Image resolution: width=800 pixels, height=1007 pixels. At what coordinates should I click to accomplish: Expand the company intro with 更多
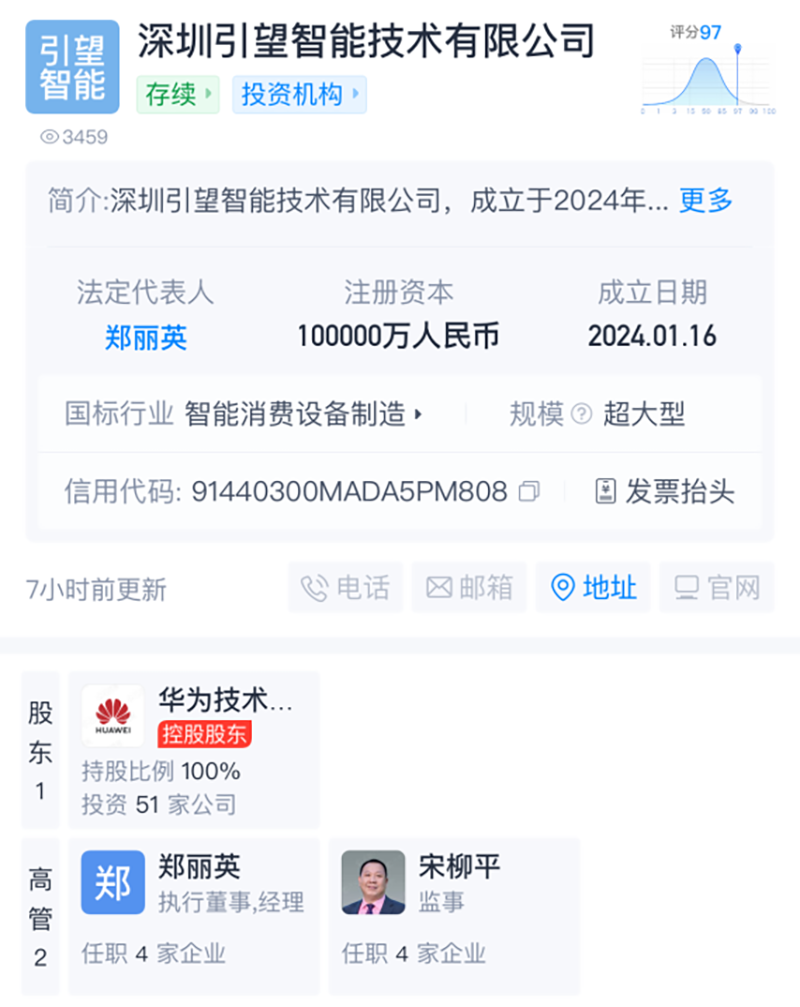click(x=706, y=200)
